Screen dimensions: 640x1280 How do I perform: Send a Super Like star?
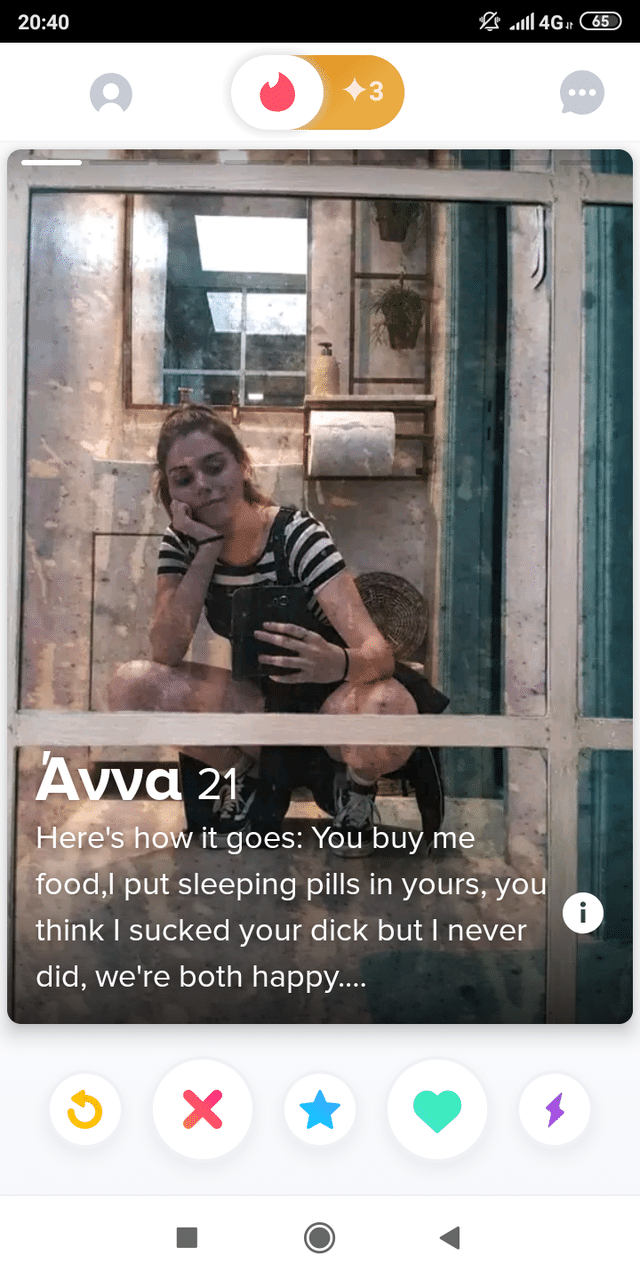tap(320, 1109)
